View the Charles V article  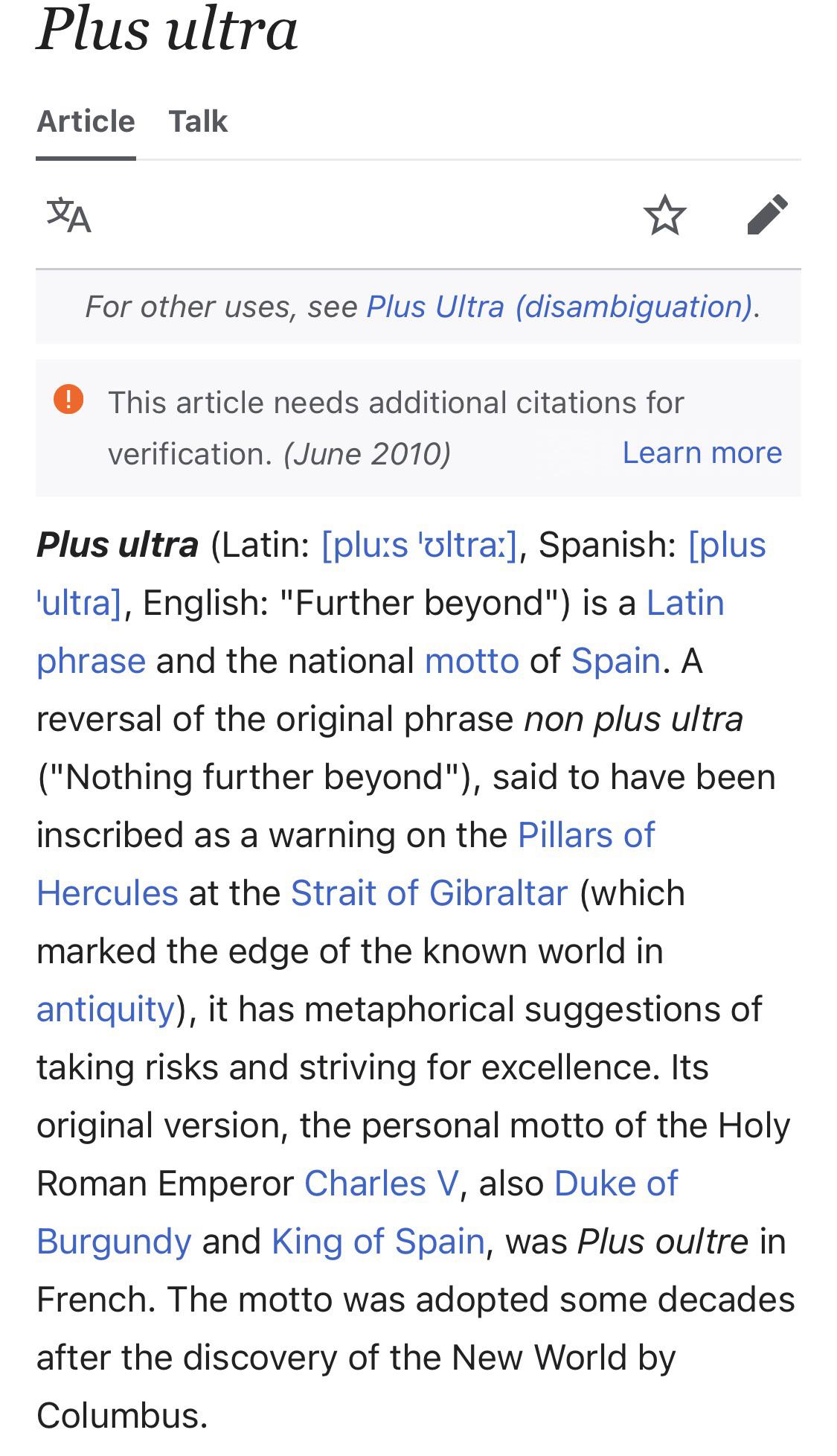[382, 1184]
